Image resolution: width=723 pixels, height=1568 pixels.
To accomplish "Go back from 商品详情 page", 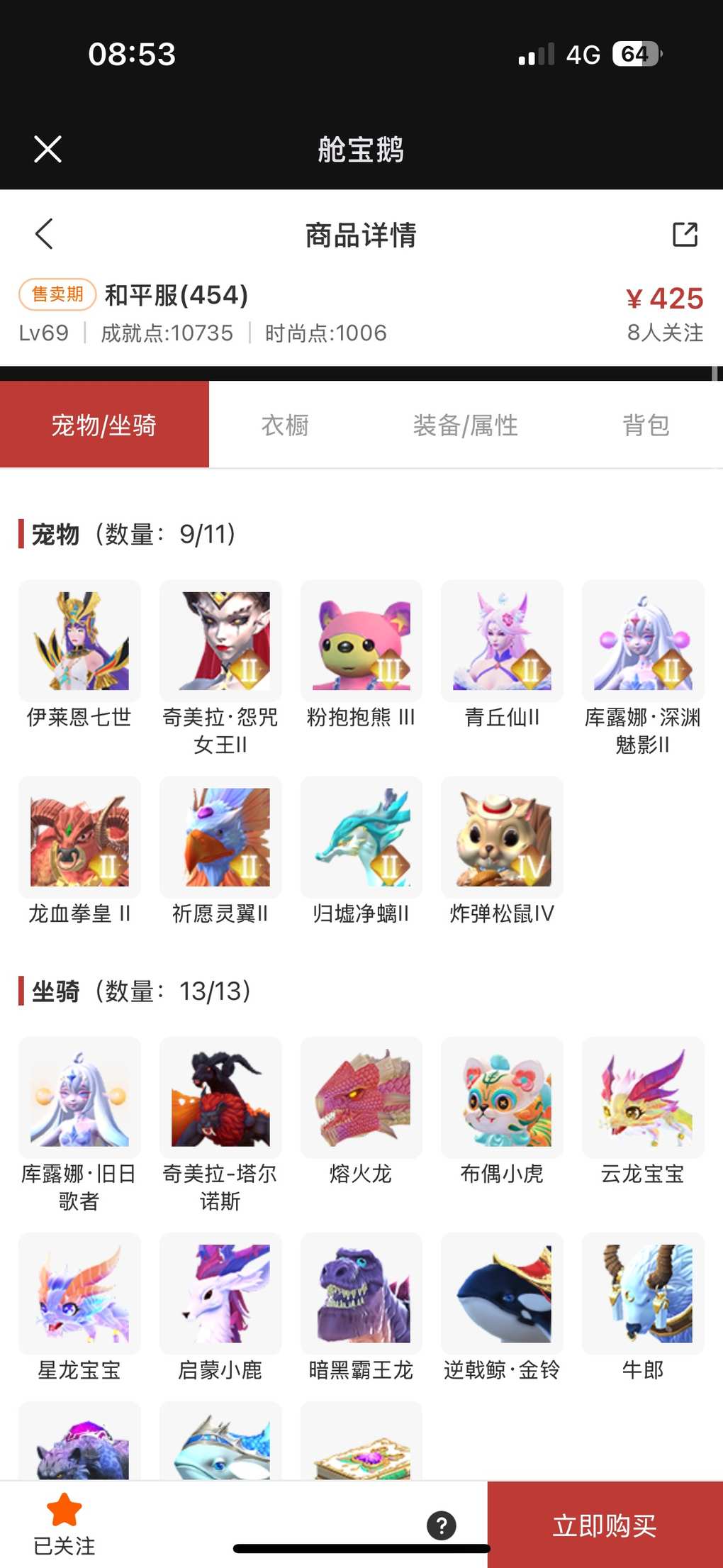I will coord(44,234).
